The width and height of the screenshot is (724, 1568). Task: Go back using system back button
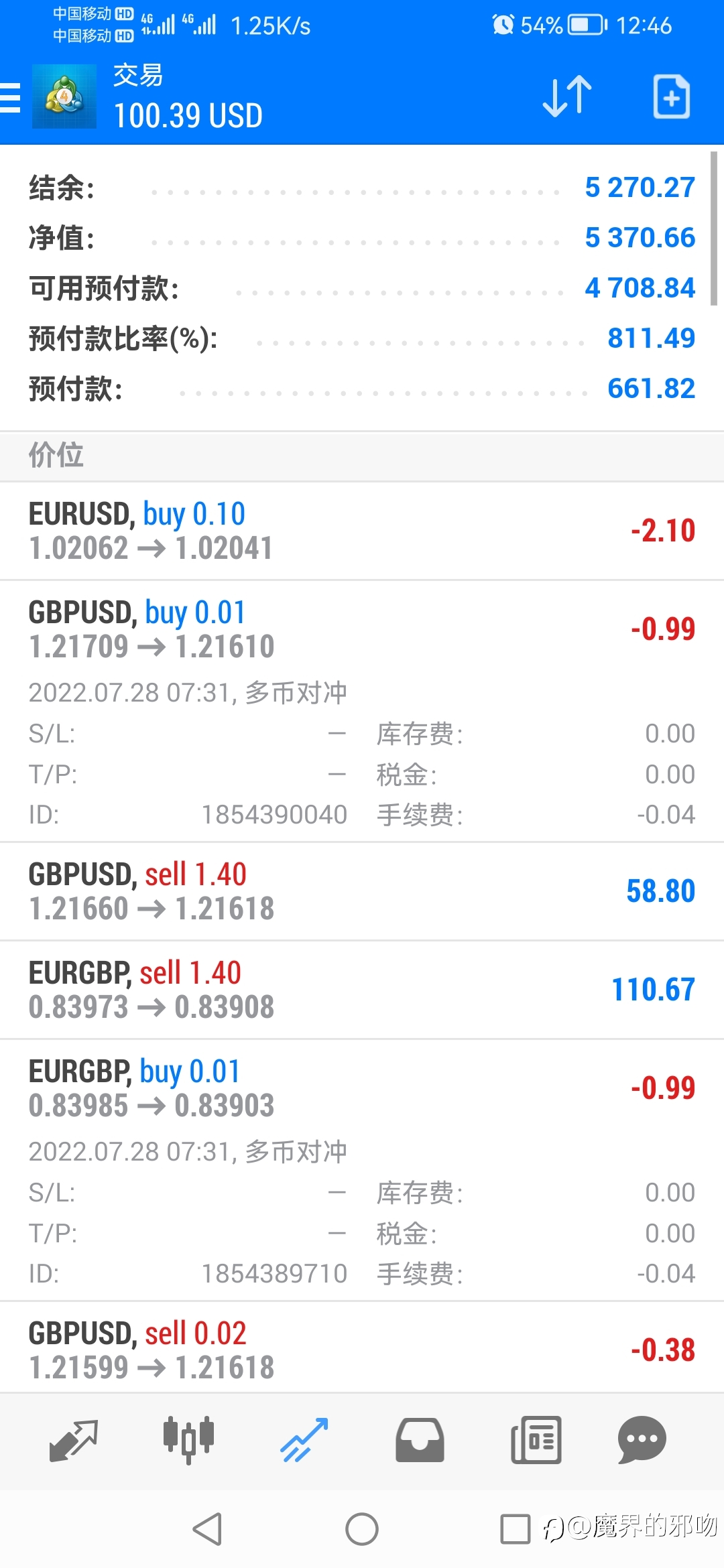(207, 1529)
